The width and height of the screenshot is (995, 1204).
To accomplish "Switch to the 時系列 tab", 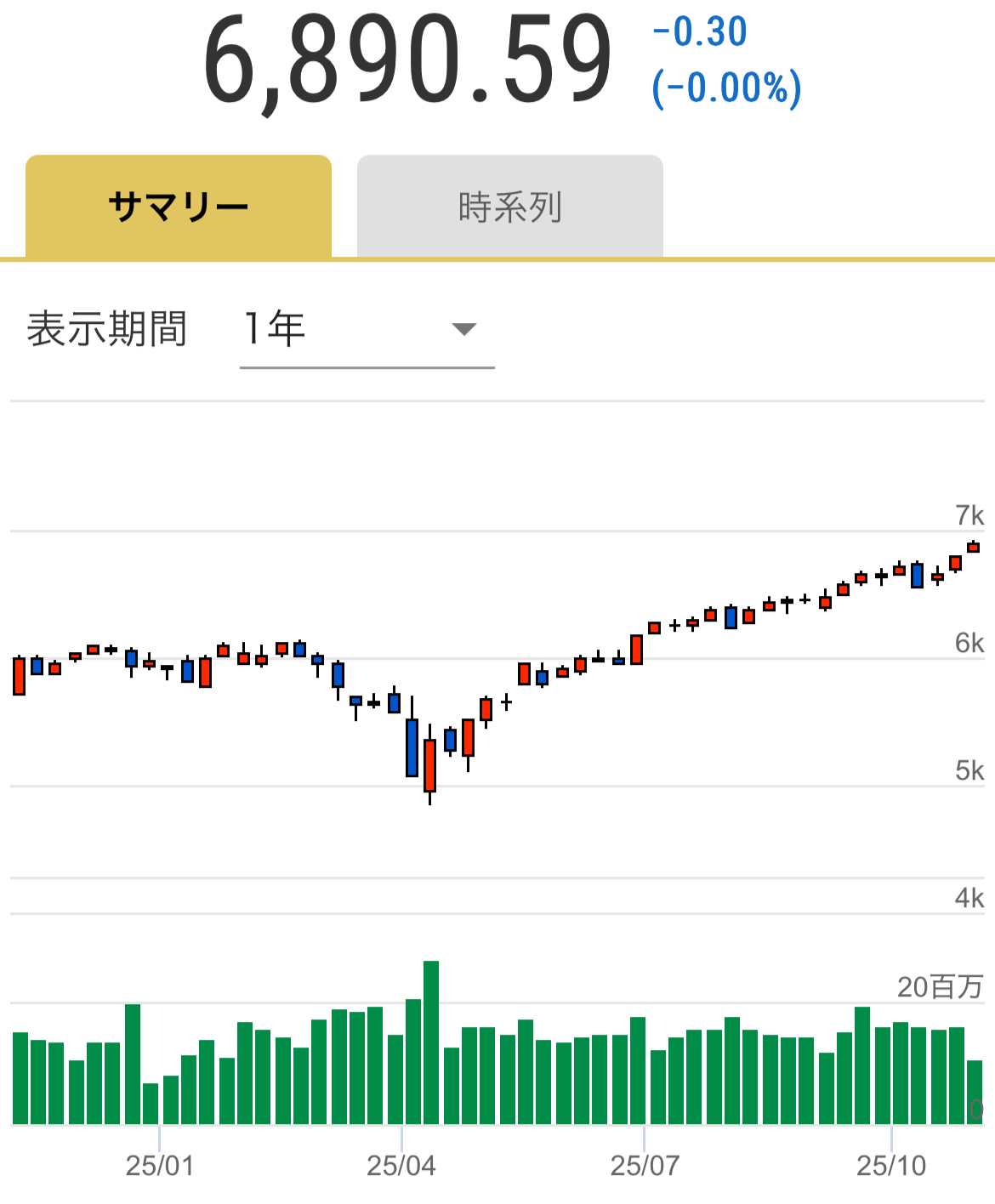I will [x=510, y=207].
